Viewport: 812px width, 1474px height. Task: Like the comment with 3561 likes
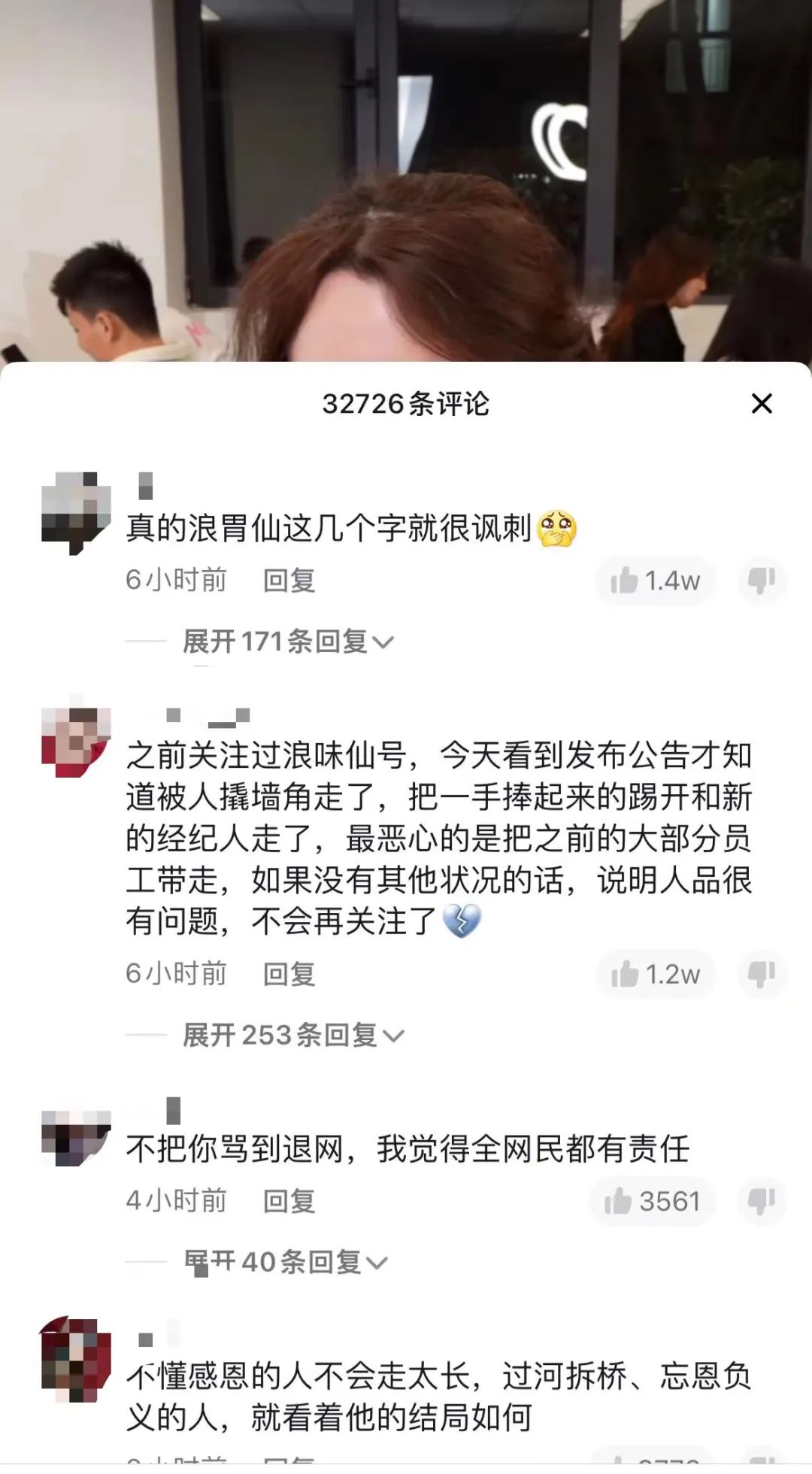pos(652,1201)
